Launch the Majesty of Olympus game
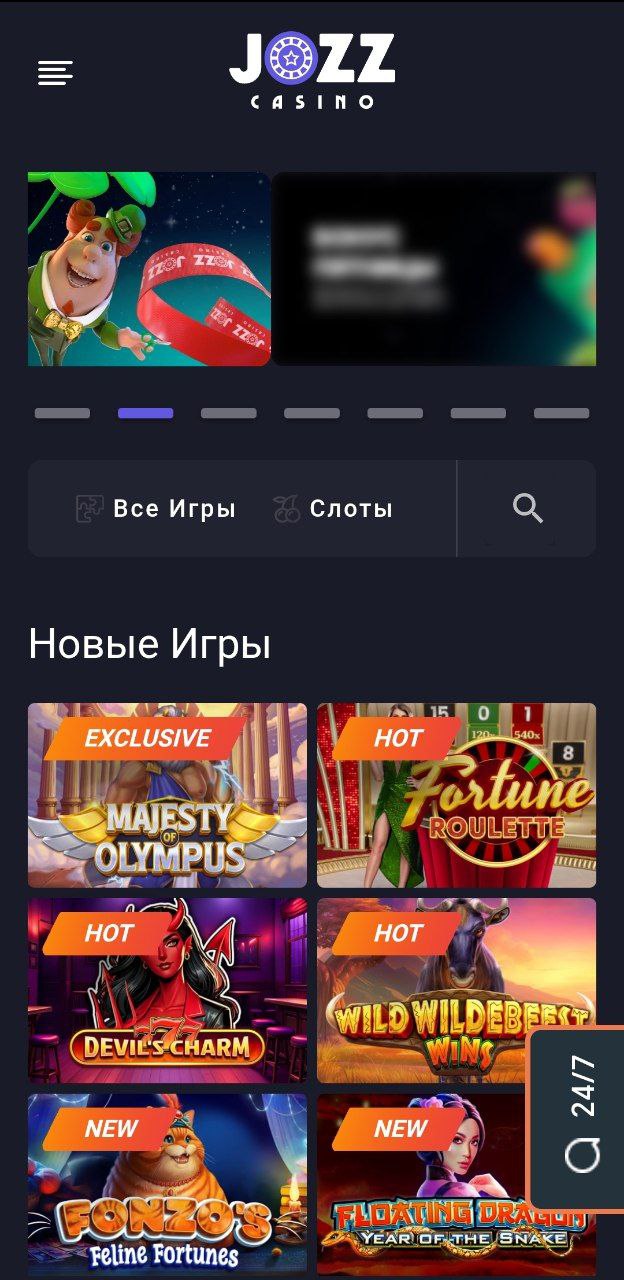This screenshot has height=1280, width=624. click(x=167, y=795)
